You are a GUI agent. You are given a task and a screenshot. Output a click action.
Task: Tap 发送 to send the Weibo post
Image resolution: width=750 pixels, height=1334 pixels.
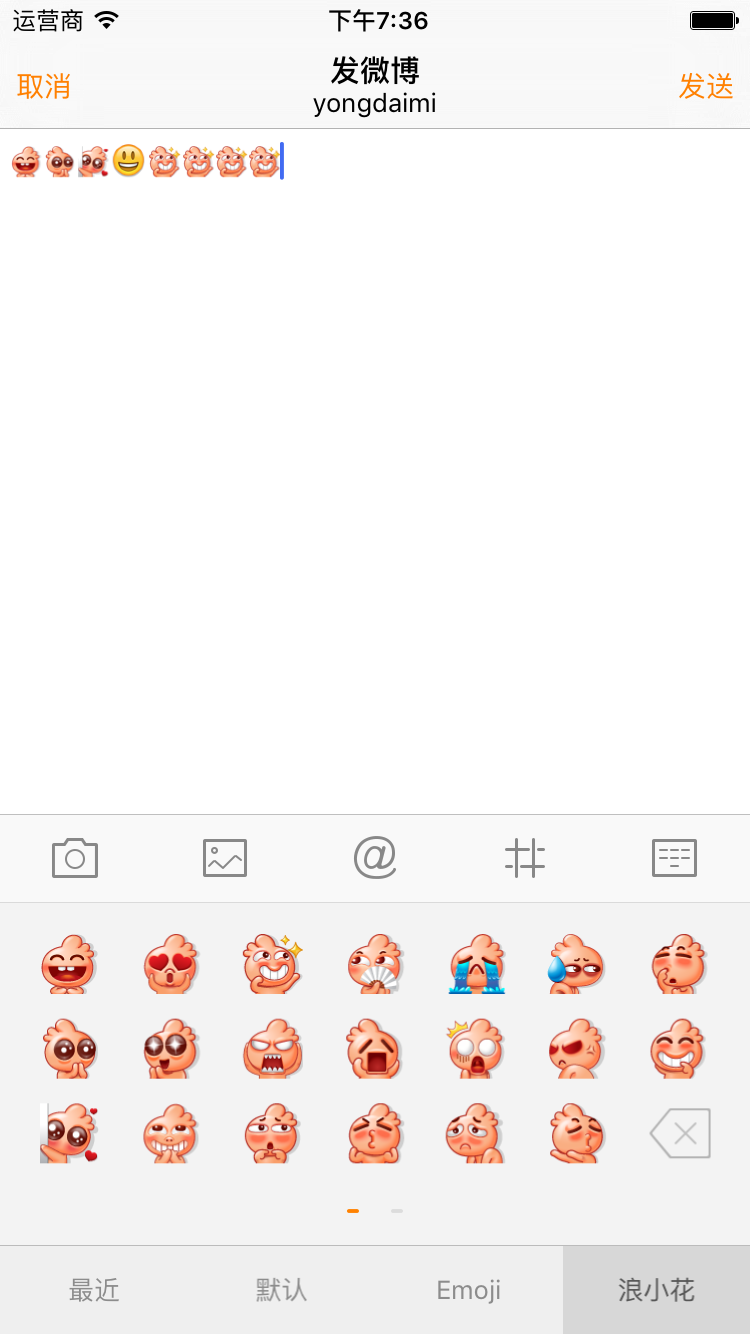point(706,87)
